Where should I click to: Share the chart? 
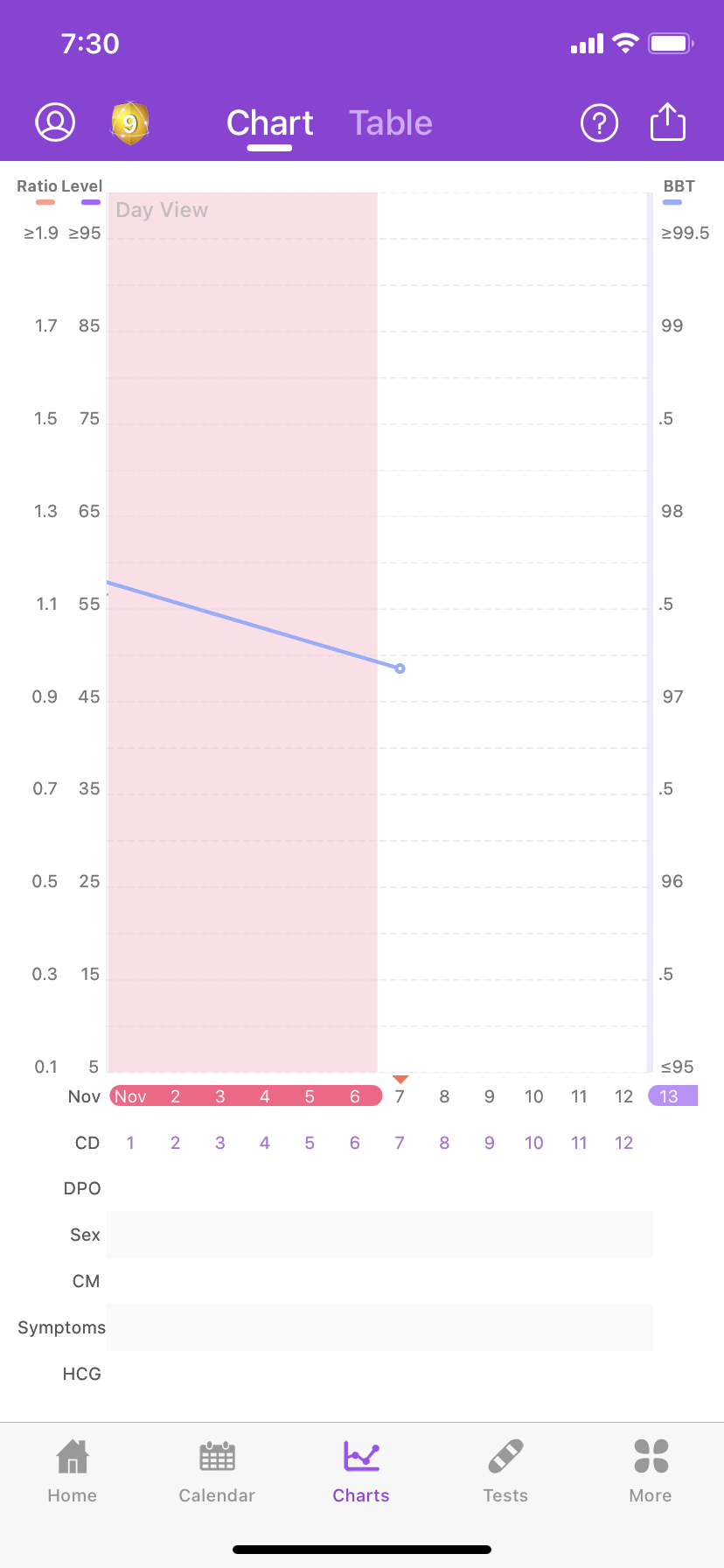(668, 122)
